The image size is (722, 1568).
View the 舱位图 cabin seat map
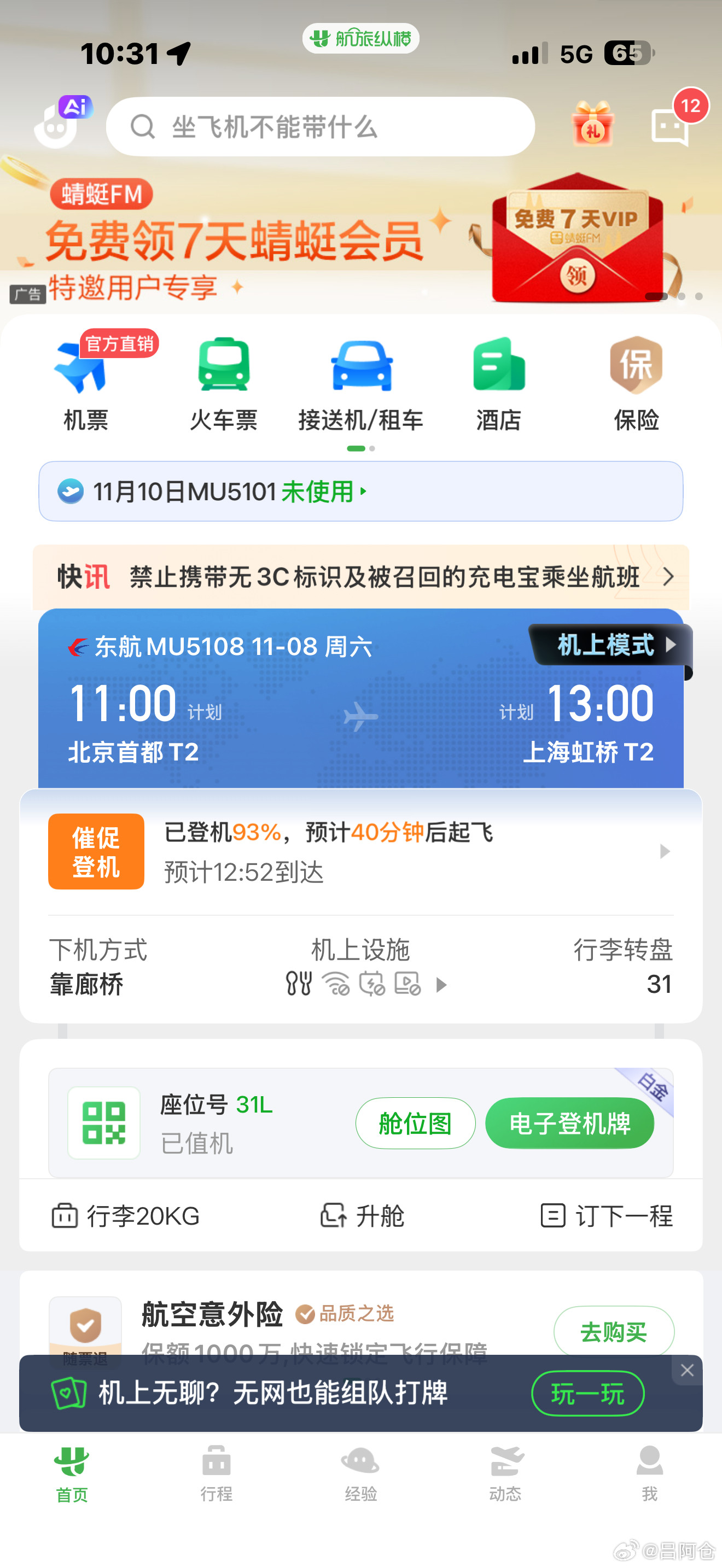click(x=415, y=1123)
